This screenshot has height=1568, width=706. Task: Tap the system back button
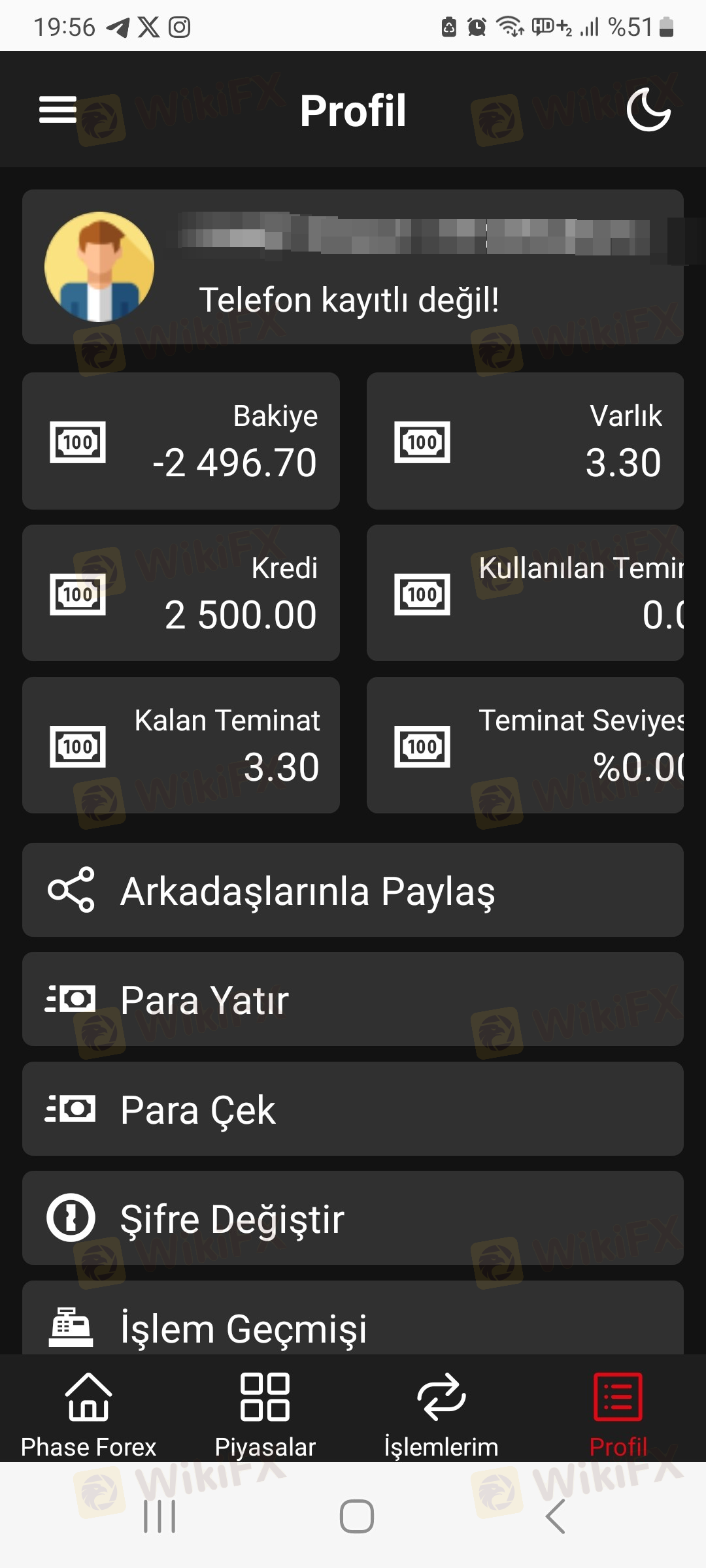click(x=555, y=1516)
